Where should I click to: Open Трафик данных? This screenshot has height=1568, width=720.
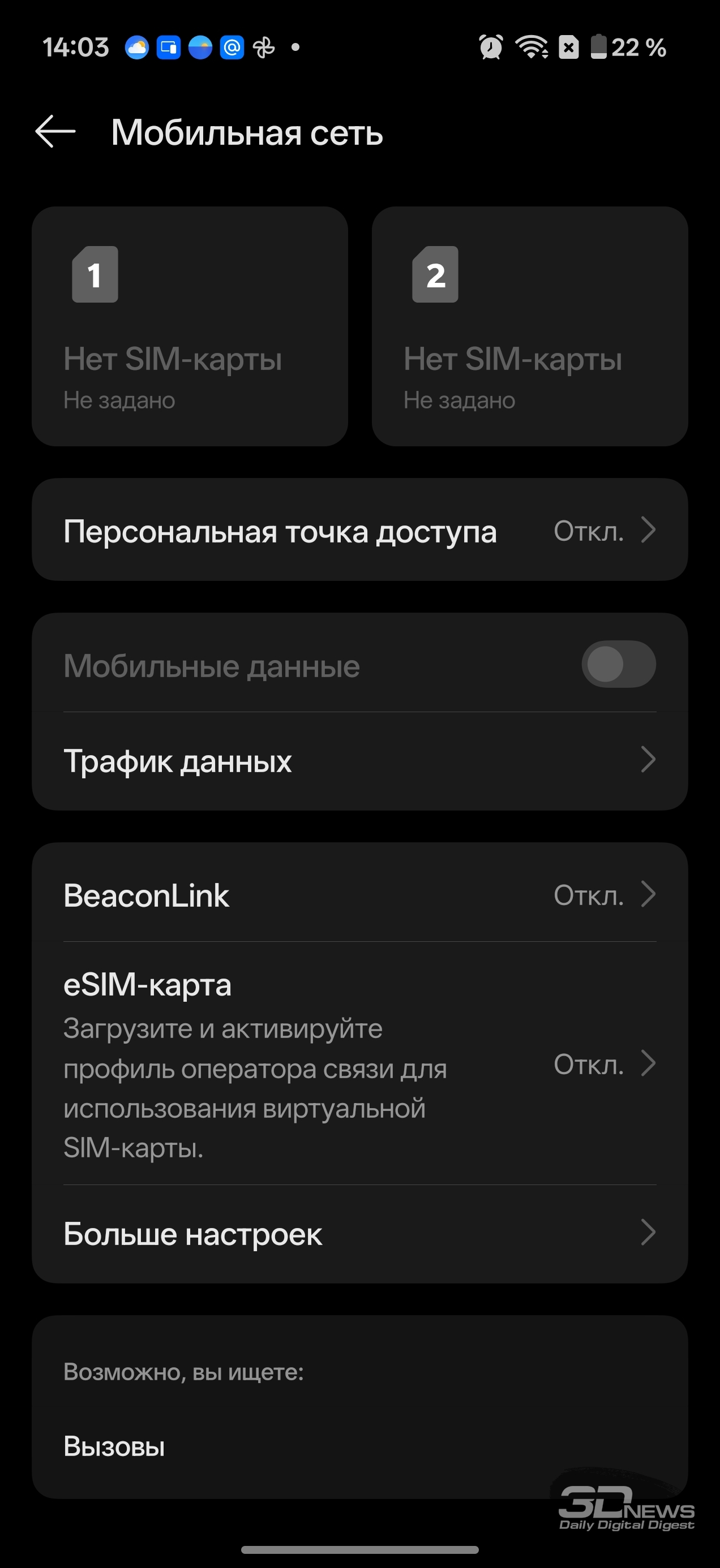click(x=359, y=761)
